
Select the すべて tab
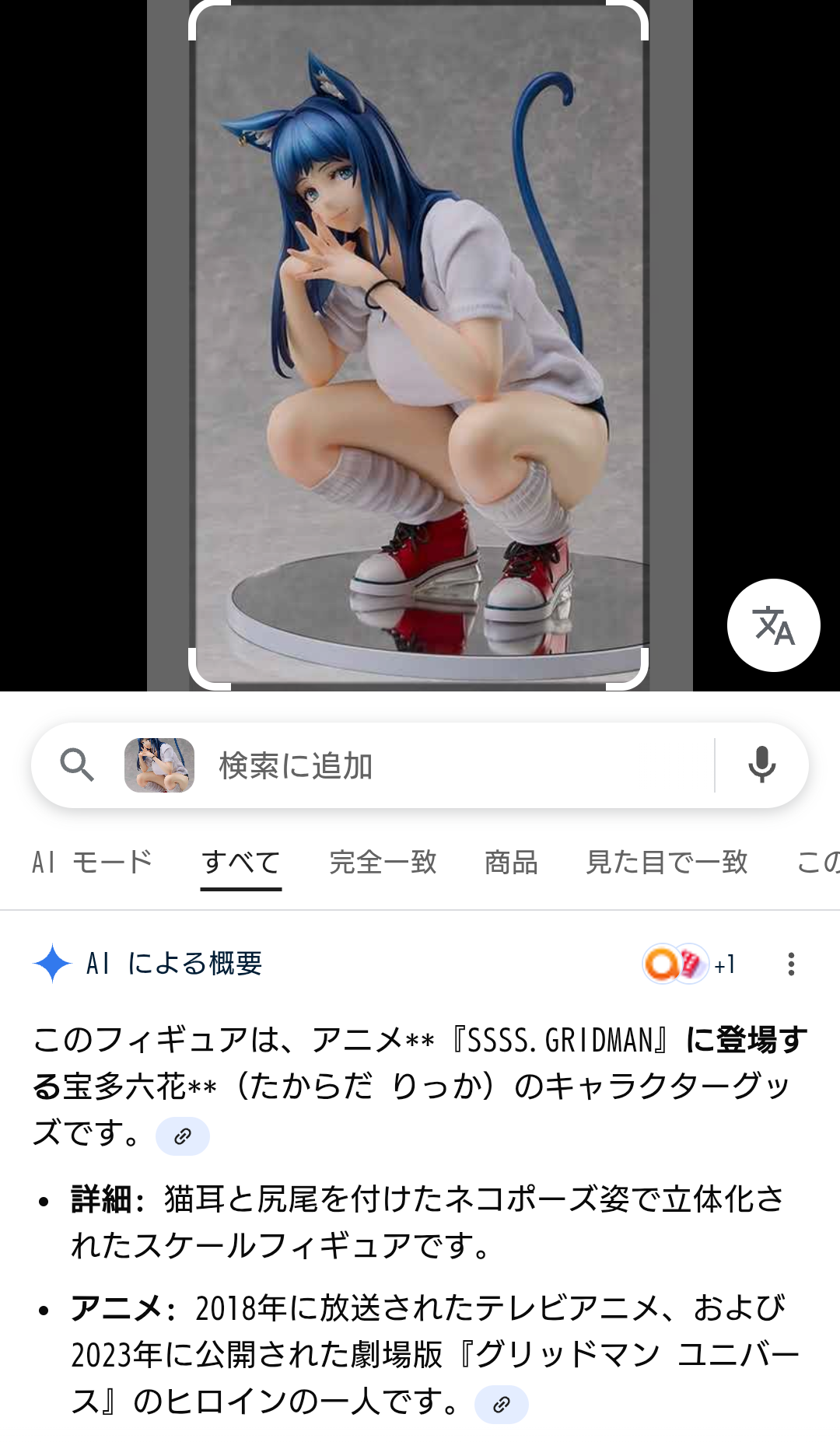[x=240, y=862]
